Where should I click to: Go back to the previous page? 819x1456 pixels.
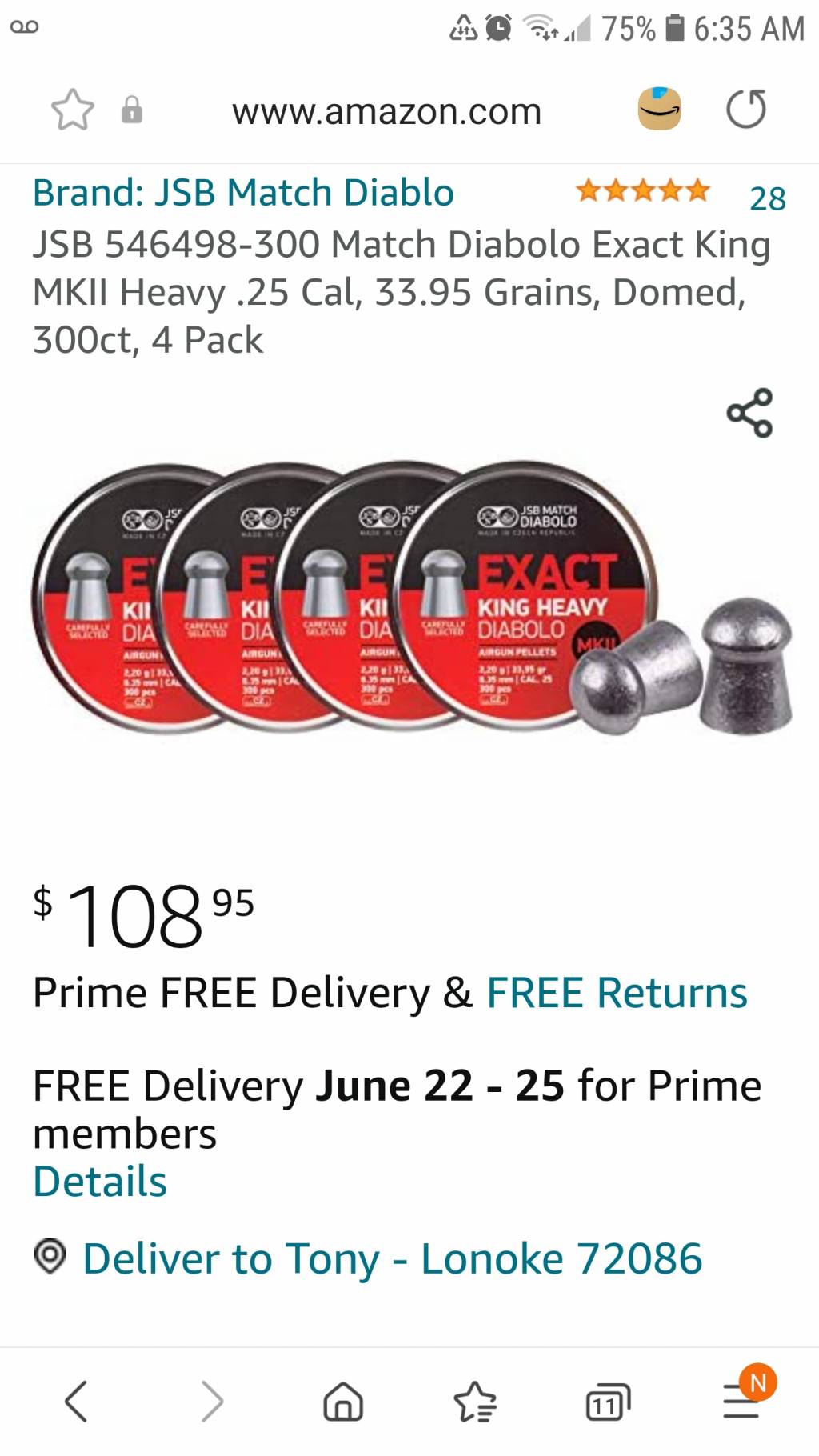[x=76, y=1402]
